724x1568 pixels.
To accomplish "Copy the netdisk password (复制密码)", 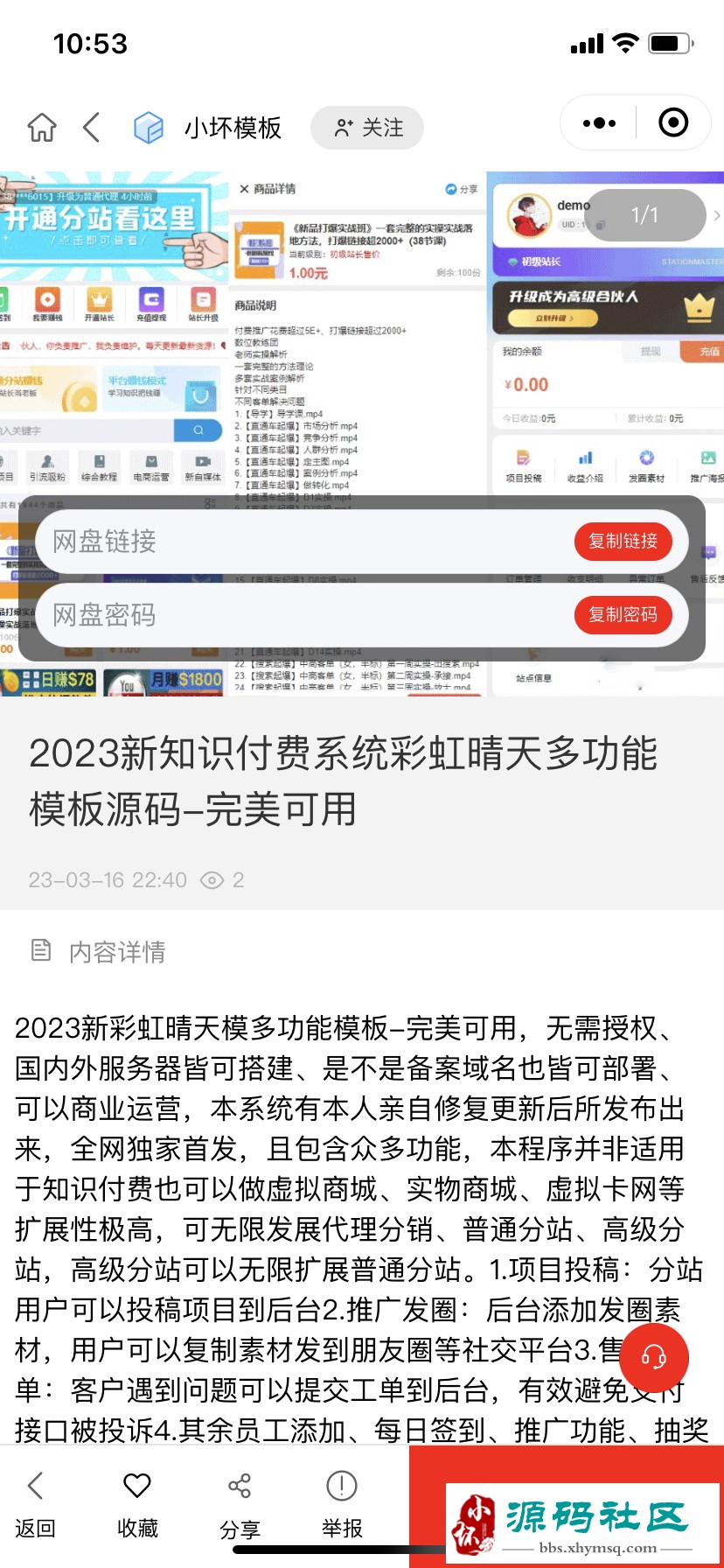I will point(623,614).
